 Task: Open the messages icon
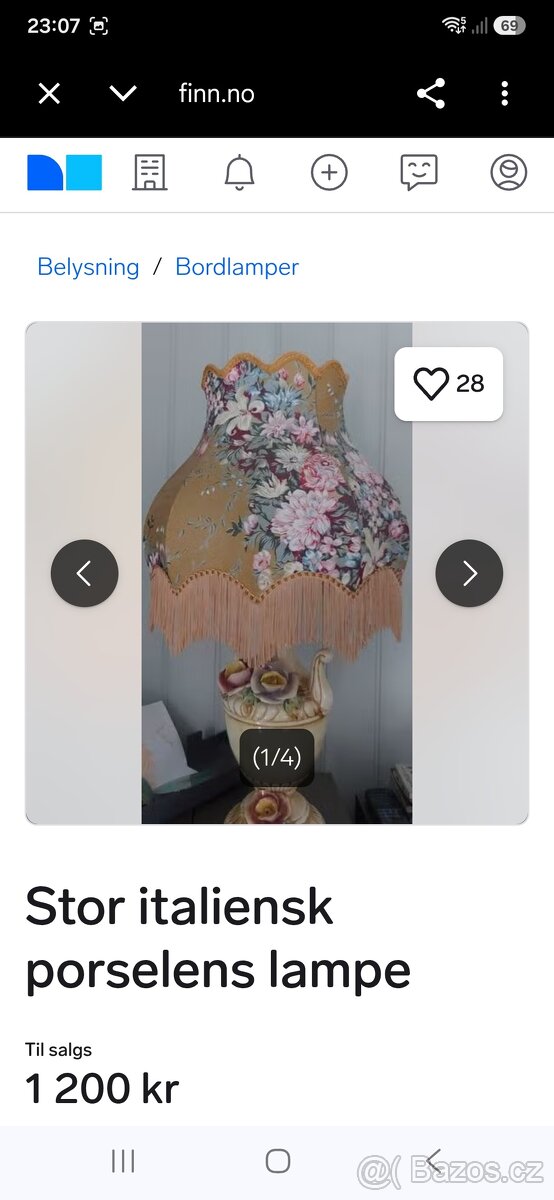[x=419, y=173]
